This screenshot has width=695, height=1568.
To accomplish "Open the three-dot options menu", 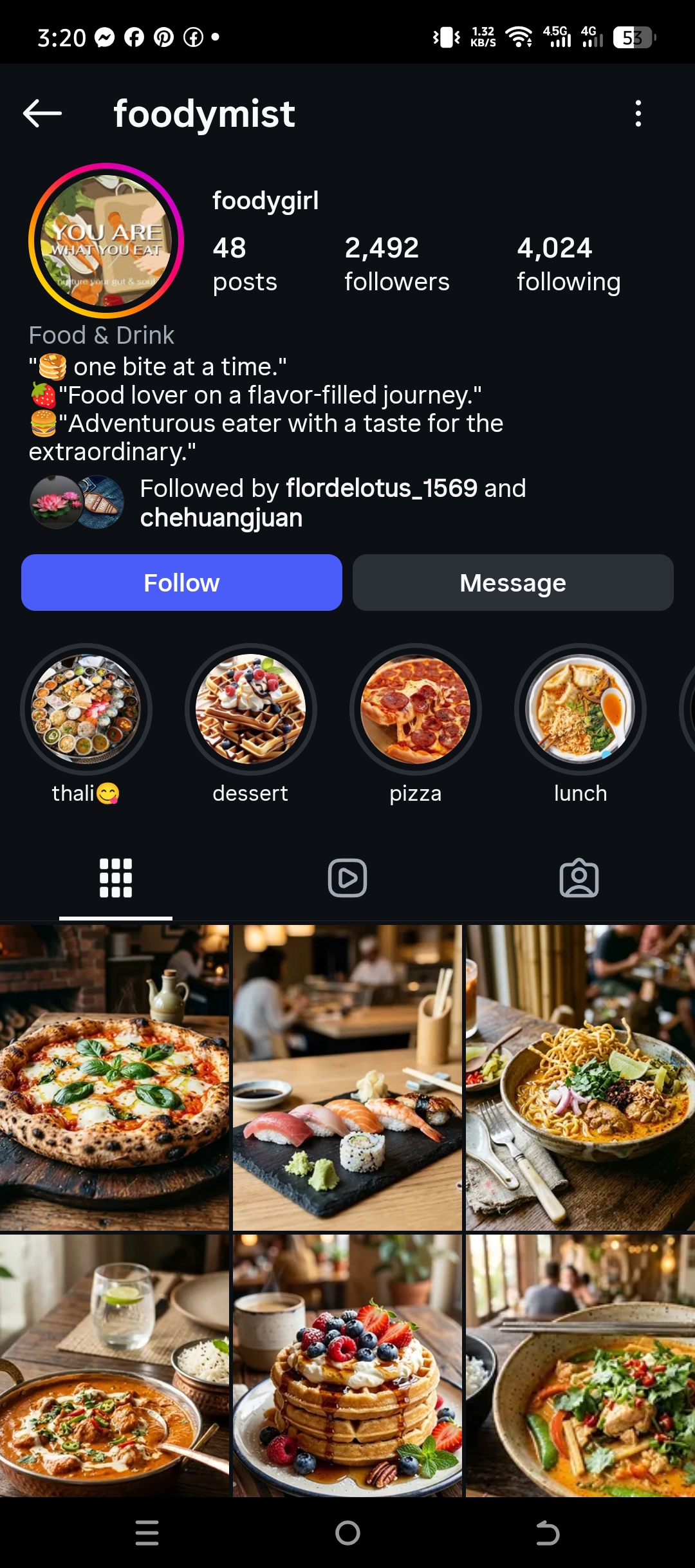I will tap(636, 113).
